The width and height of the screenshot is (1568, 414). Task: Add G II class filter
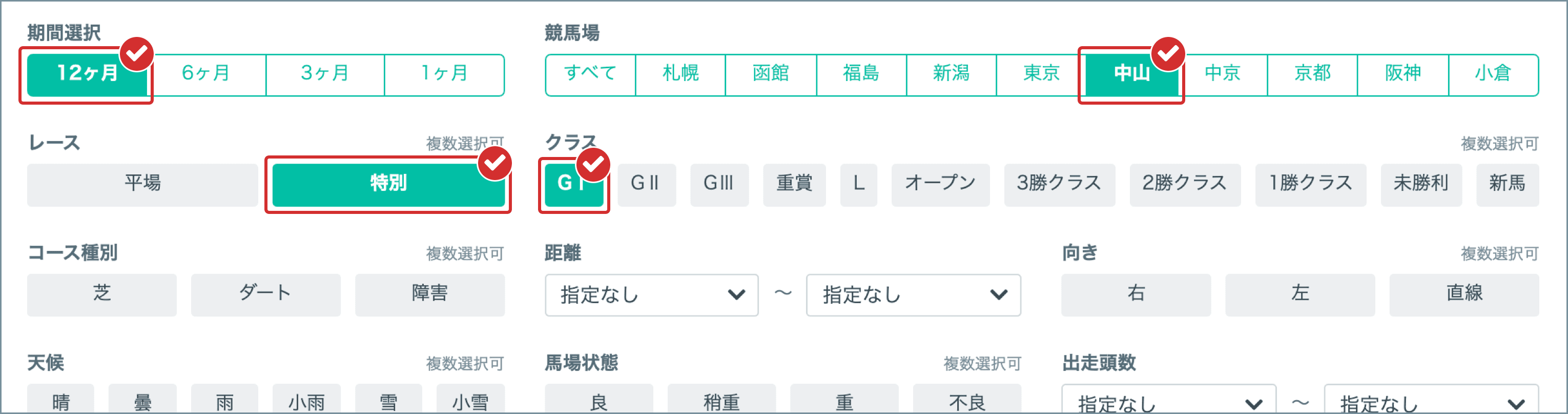[646, 184]
